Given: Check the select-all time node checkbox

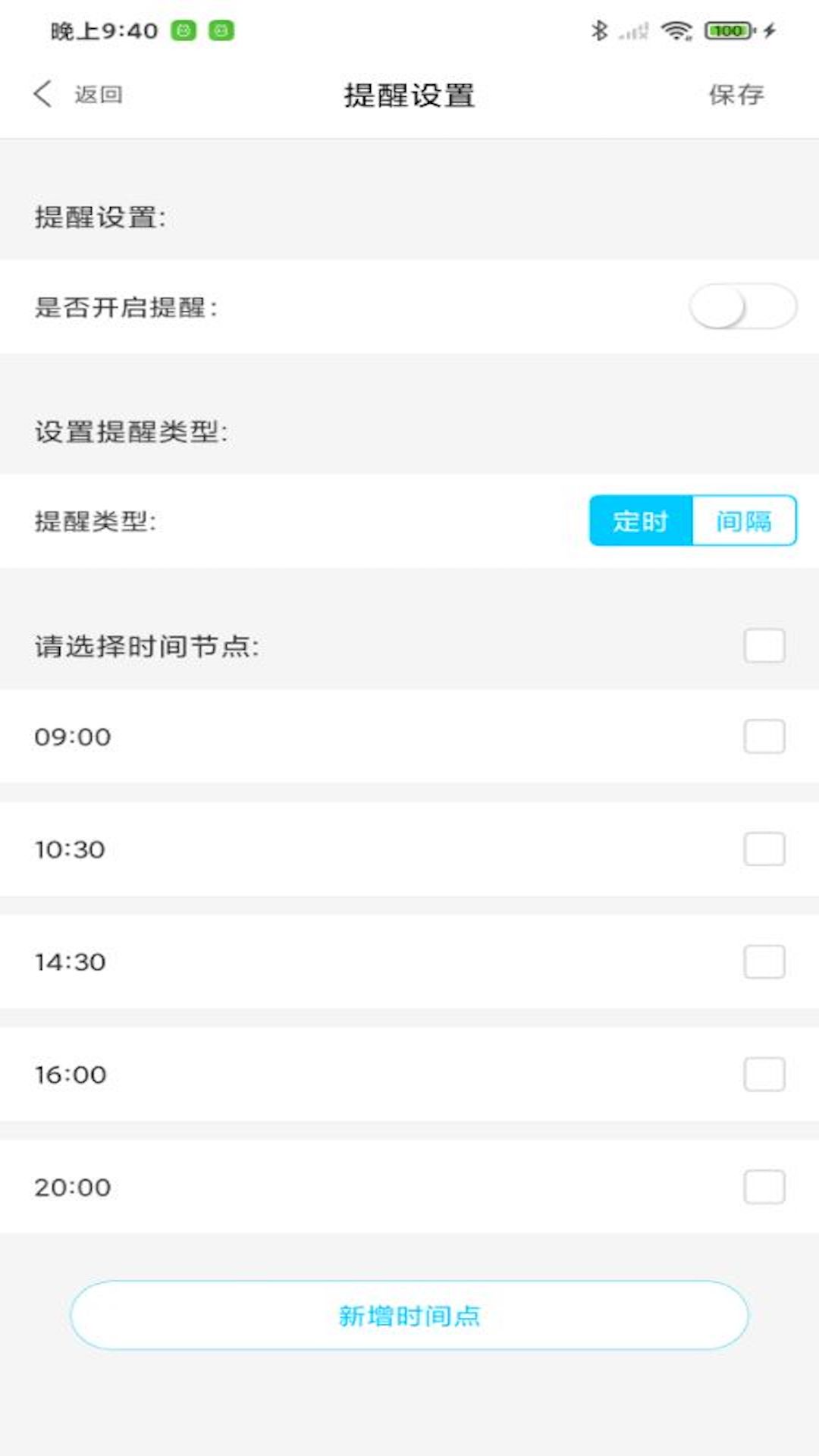Looking at the screenshot, I should tap(764, 645).
